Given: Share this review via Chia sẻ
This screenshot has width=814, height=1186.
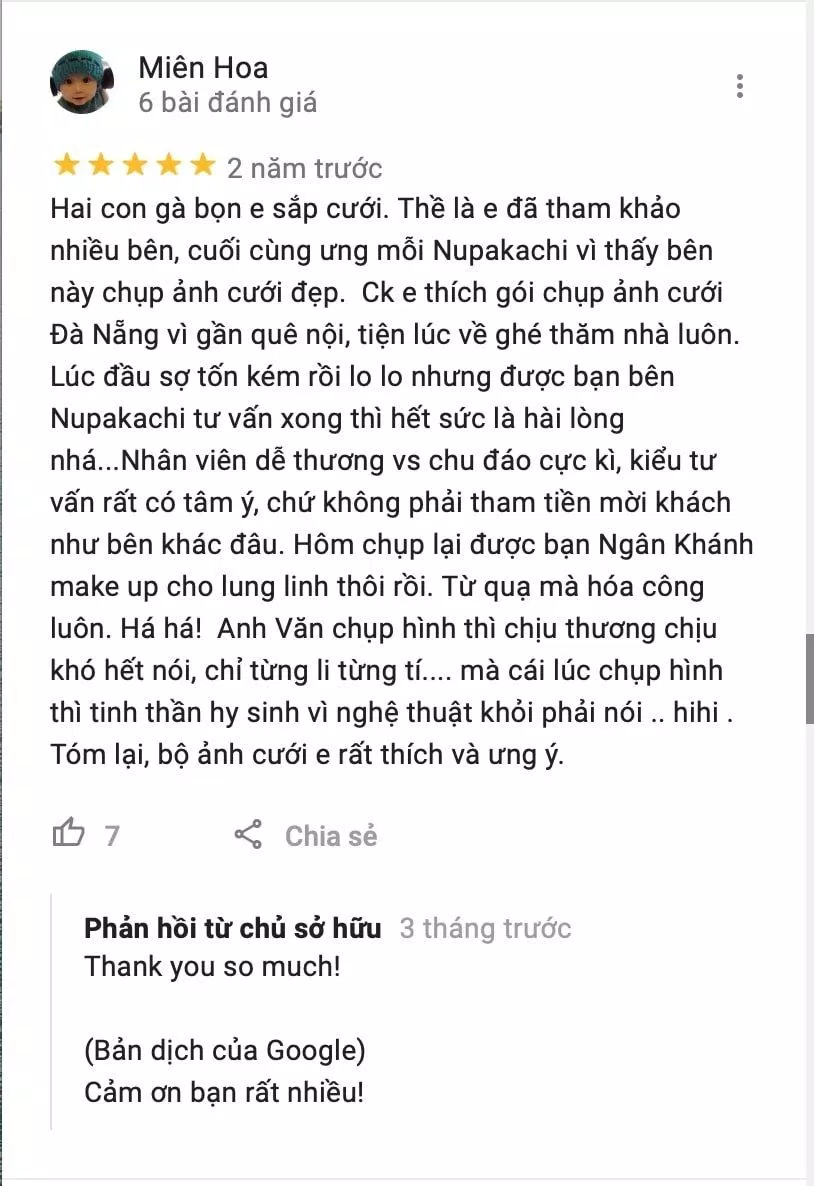Looking at the screenshot, I should tap(306, 835).
